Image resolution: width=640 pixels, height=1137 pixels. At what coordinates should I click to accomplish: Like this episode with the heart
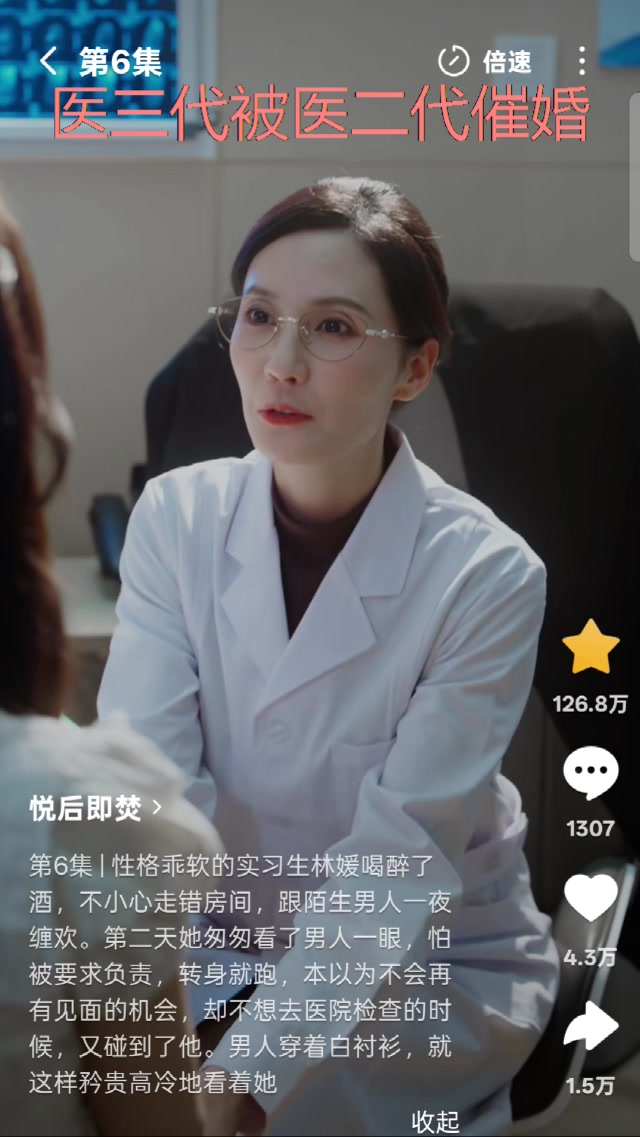coord(590,898)
